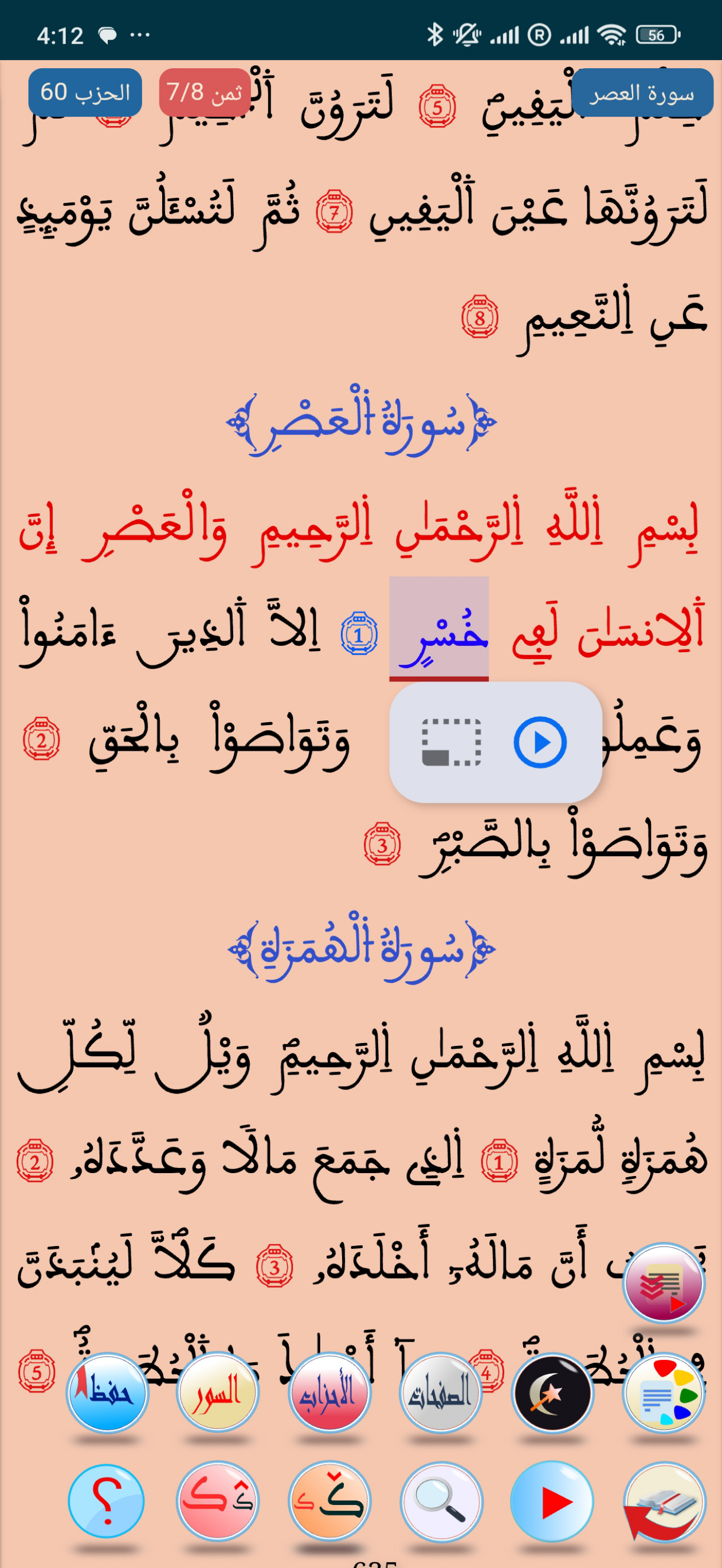
Task: Open the السور surah list
Action: (x=218, y=1393)
